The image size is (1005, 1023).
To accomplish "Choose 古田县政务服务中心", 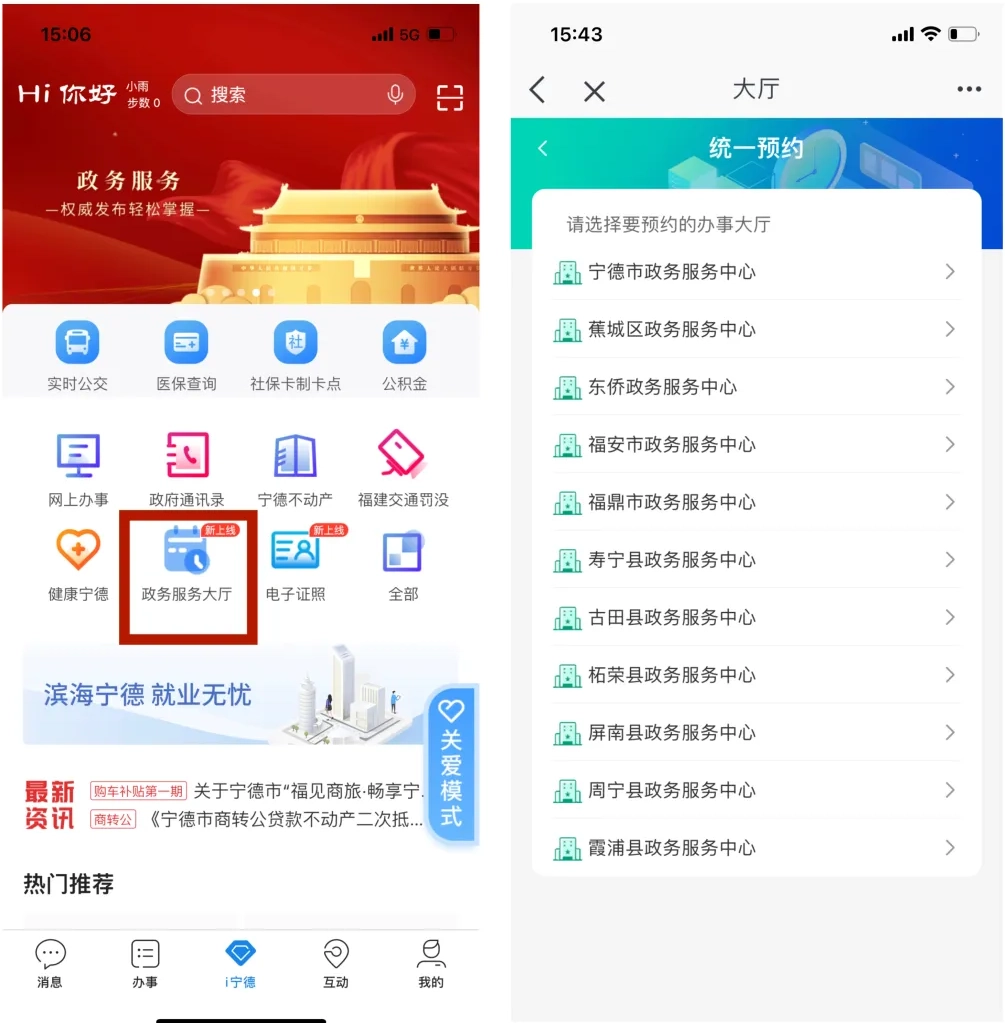I will click(x=755, y=618).
